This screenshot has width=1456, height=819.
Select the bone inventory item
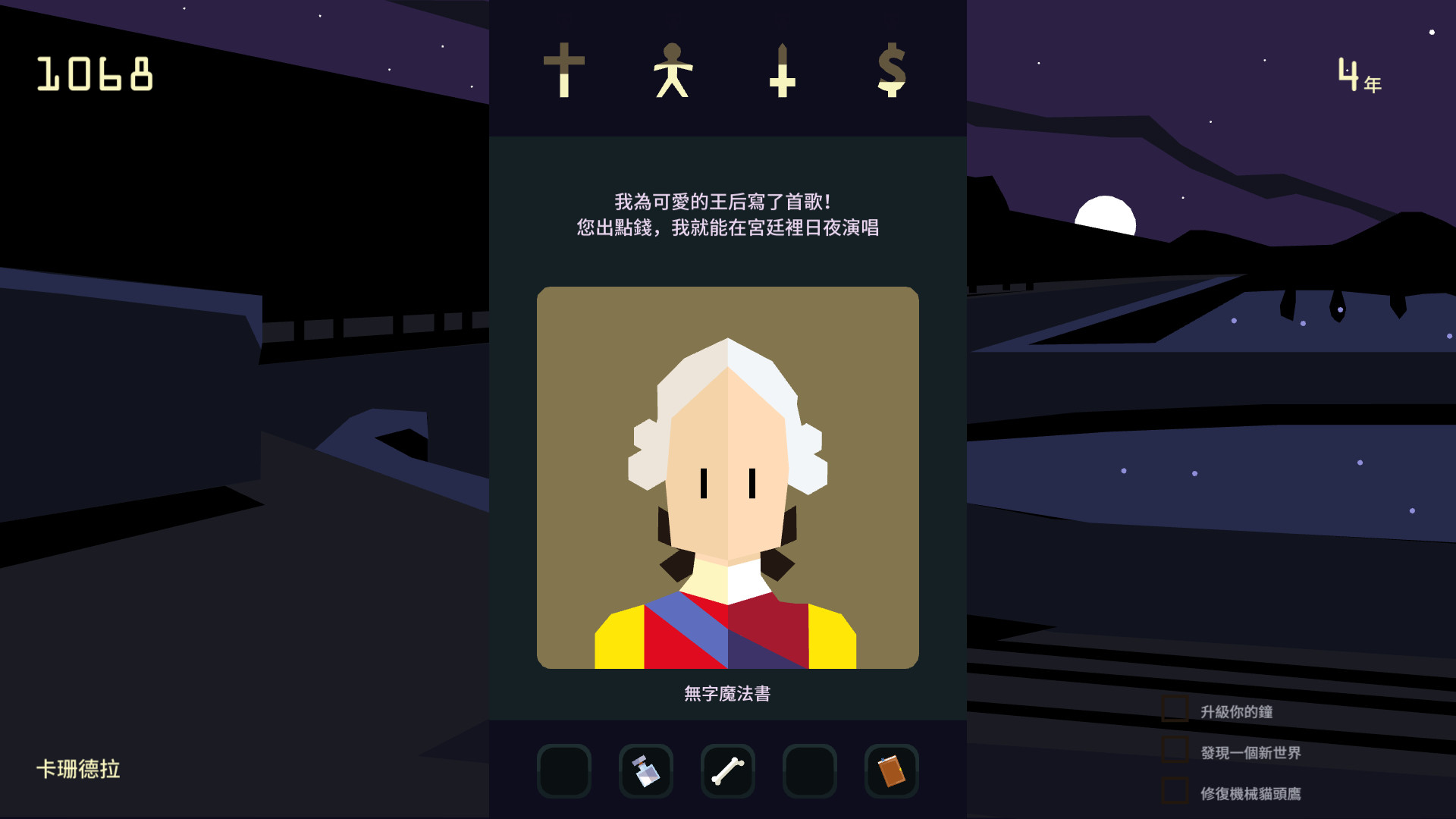727,771
